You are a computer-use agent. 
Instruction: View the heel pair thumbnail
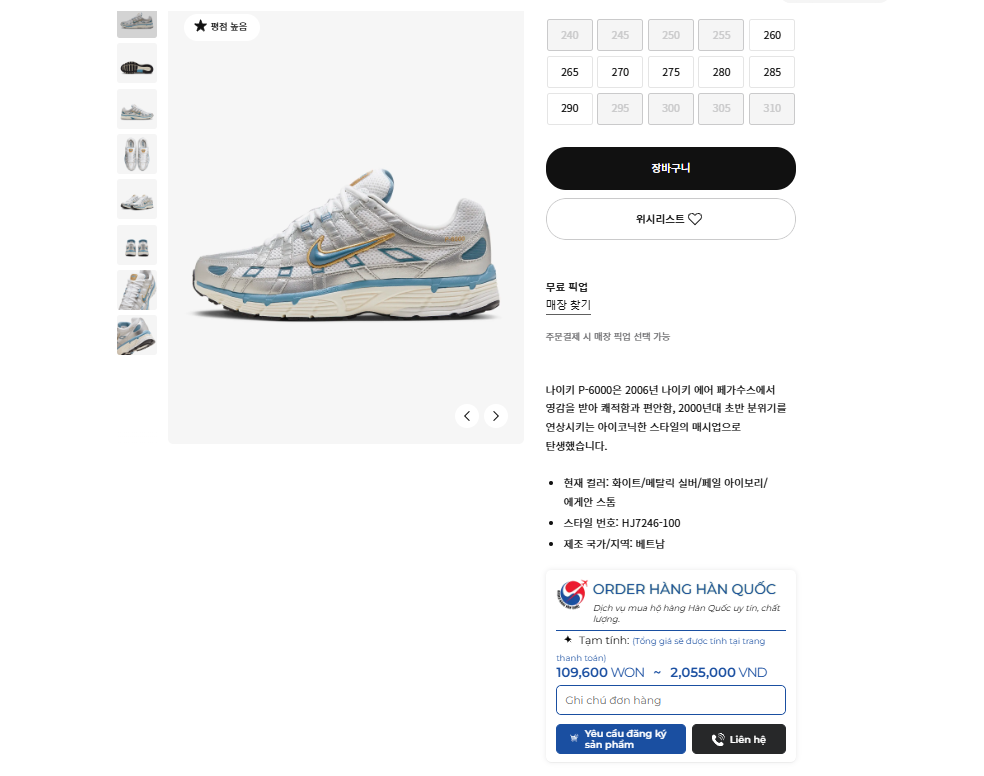pyautogui.click(x=137, y=245)
